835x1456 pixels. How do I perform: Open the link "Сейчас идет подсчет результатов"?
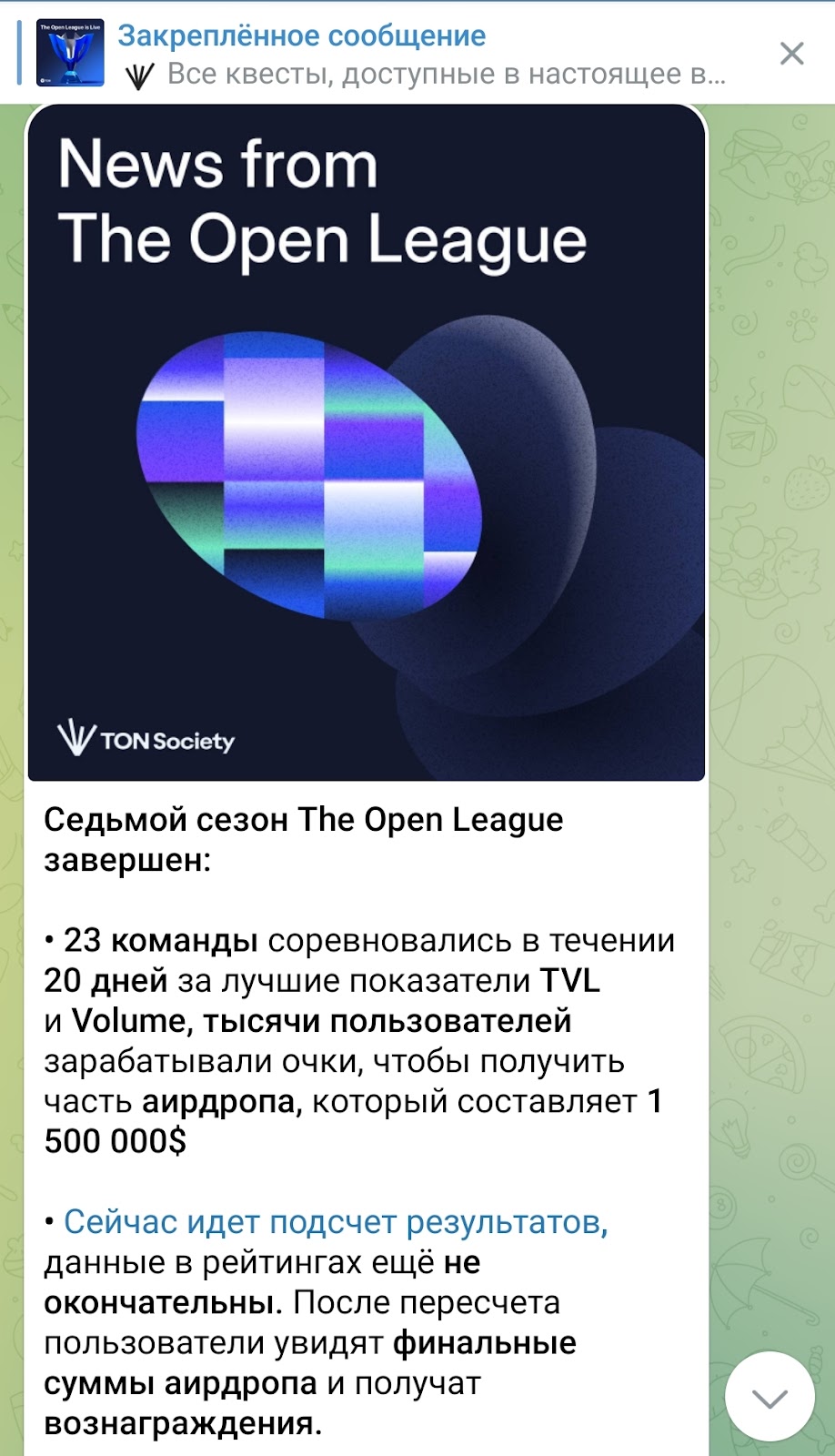click(335, 1222)
